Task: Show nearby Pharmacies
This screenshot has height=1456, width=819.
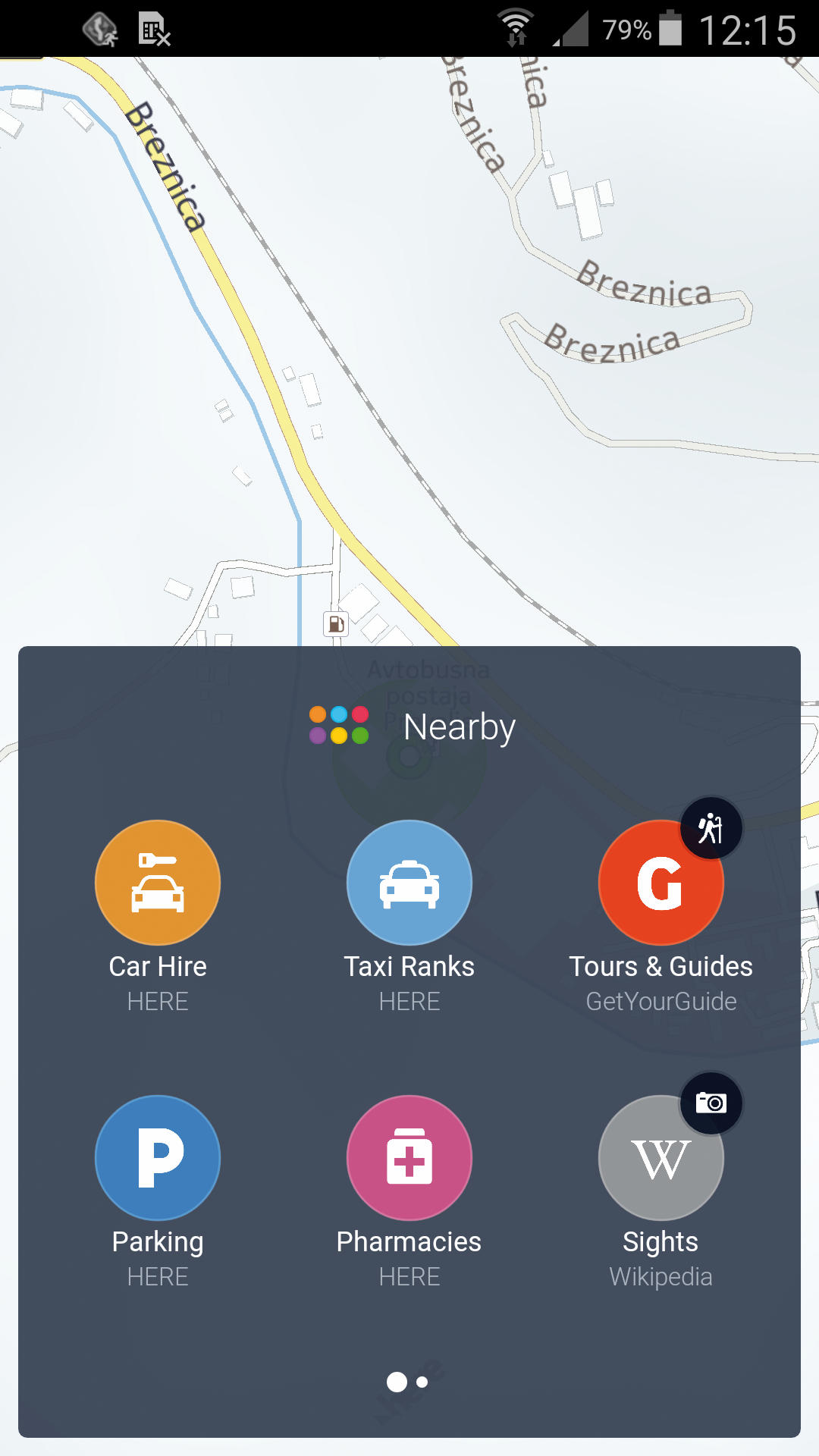Action: [x=409, y=1158]
